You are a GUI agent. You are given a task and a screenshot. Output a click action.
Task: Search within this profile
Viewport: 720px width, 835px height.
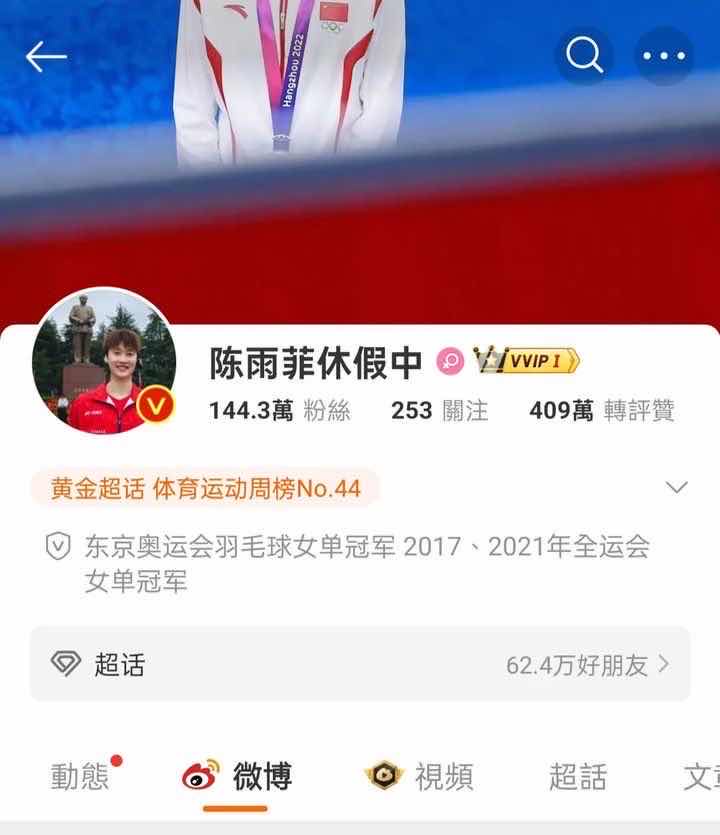click(585, 56)
